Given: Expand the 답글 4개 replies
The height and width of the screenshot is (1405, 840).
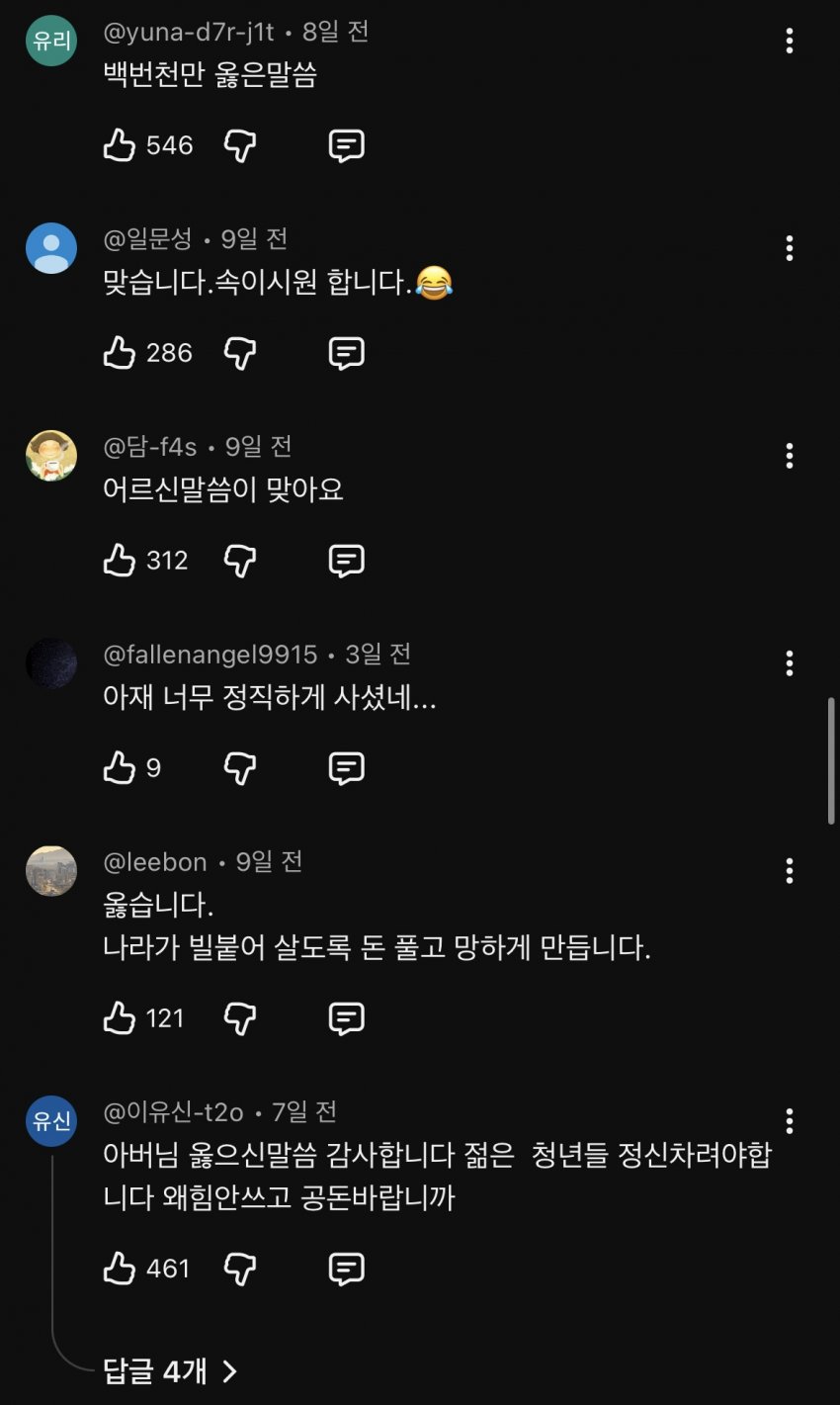Looking at the screenshot, I should coord(170,1371).
